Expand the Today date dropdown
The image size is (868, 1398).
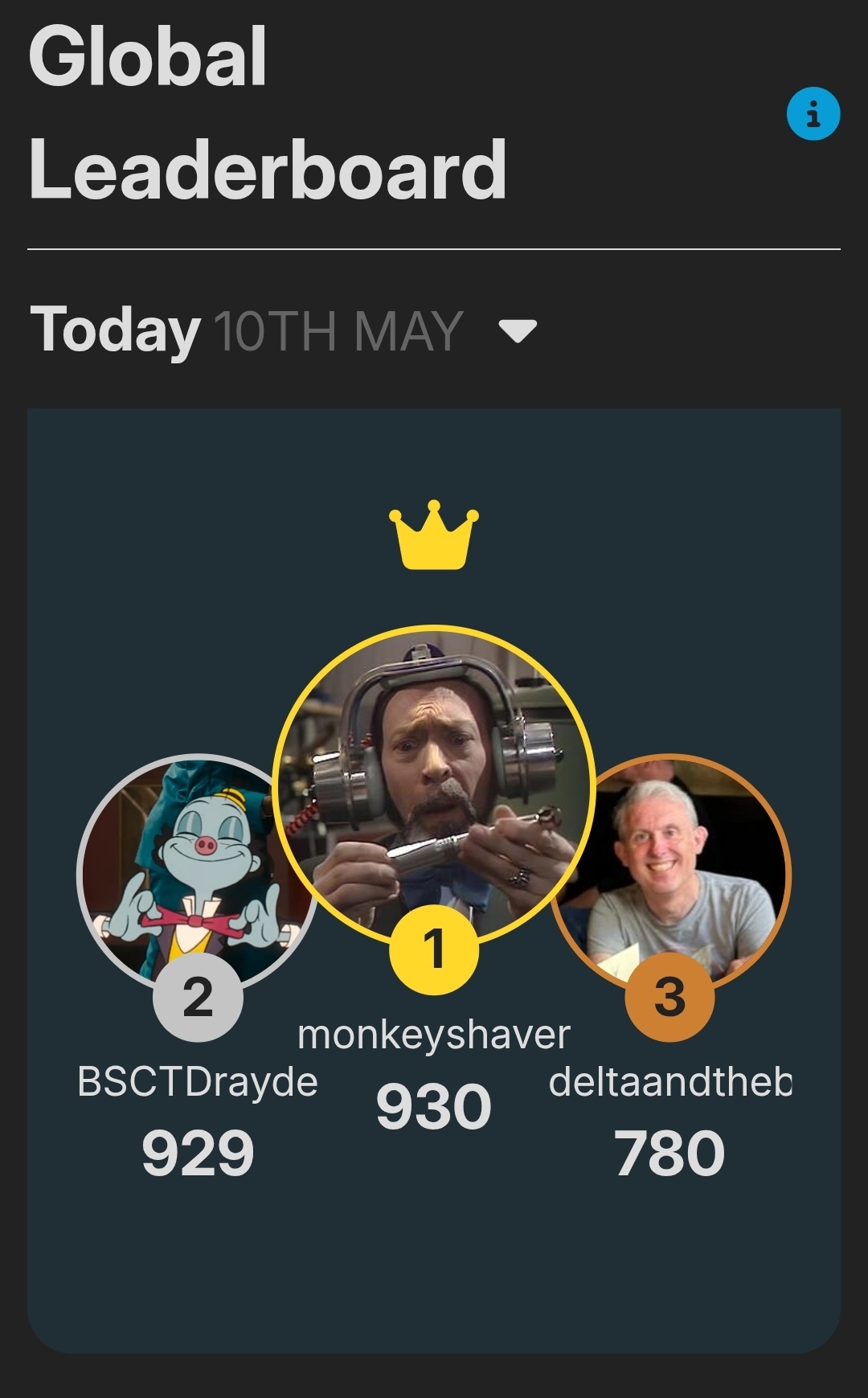coord(518,330)
